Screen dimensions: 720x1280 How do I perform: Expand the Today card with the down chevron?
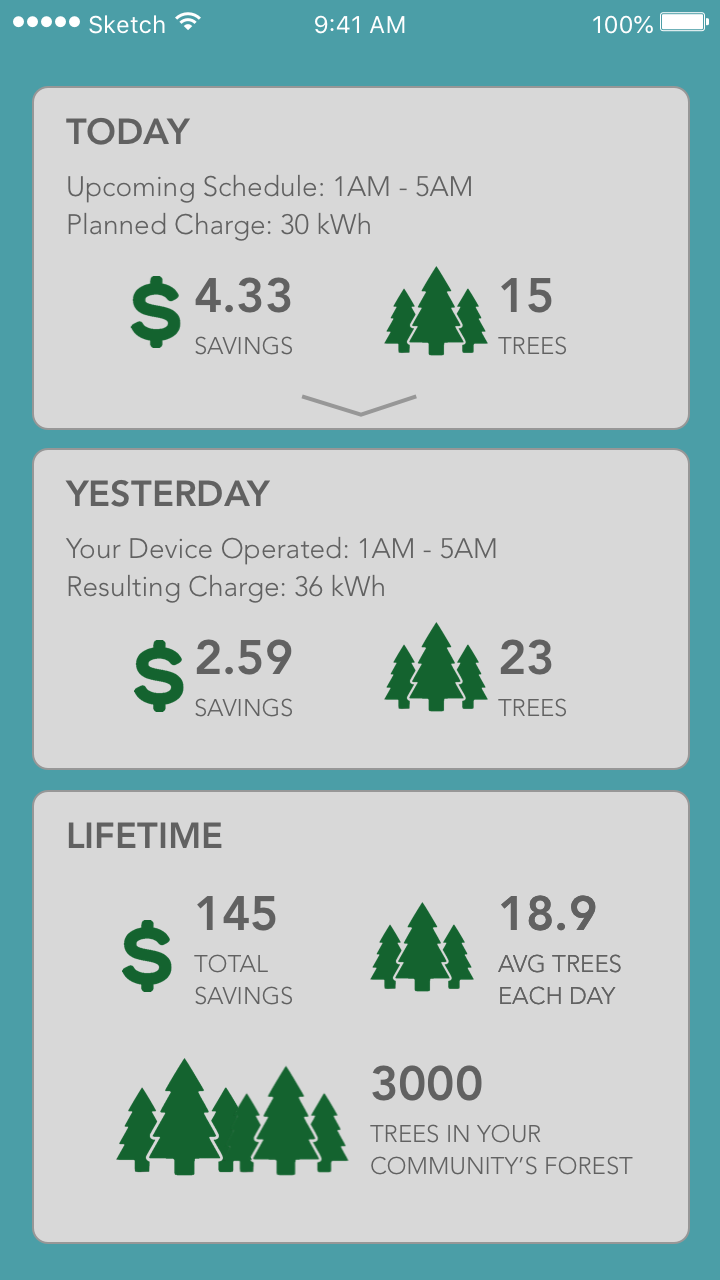[x=359, y=404]
